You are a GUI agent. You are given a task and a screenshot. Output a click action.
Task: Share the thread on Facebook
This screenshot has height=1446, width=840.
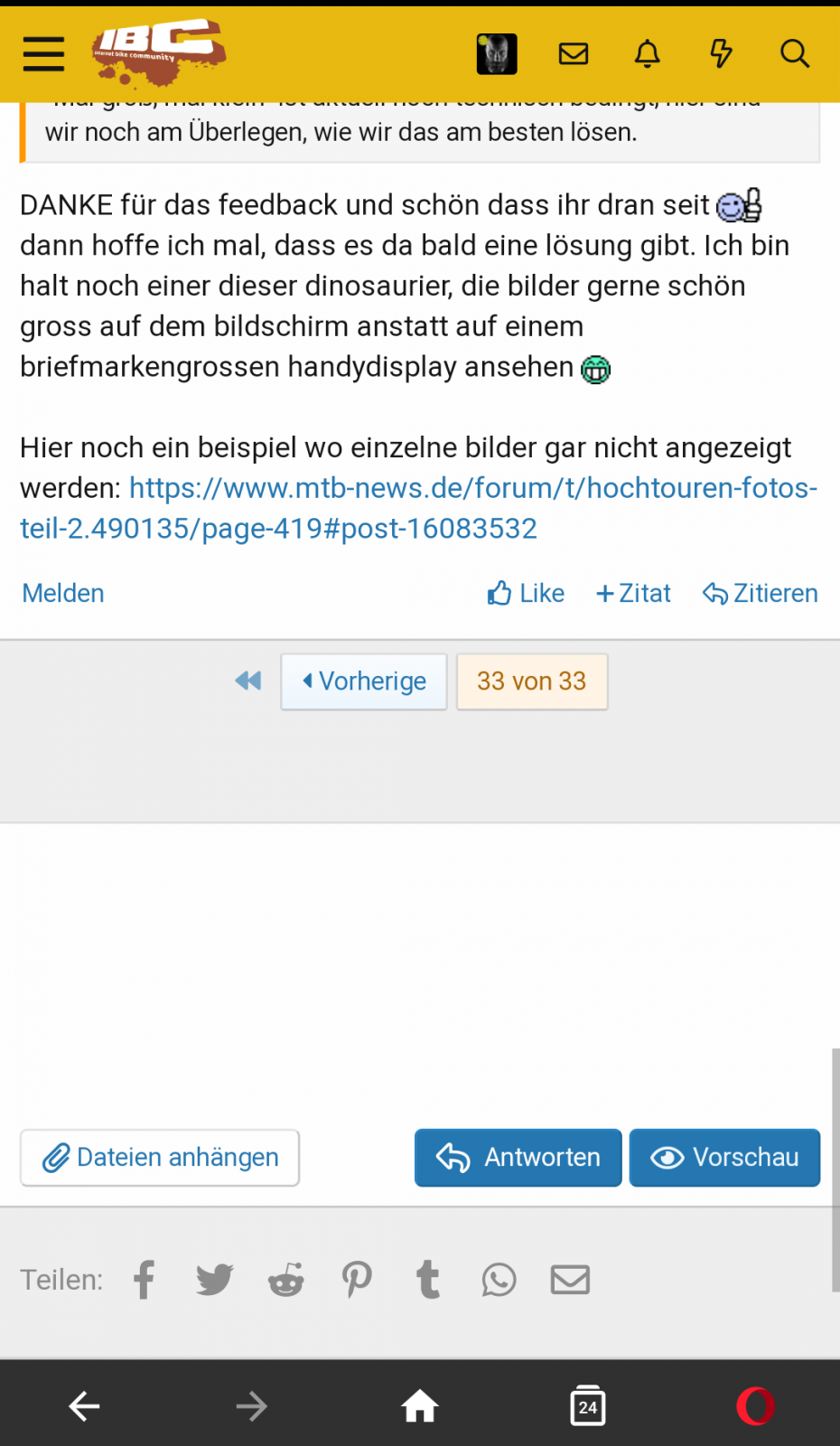145,1280
